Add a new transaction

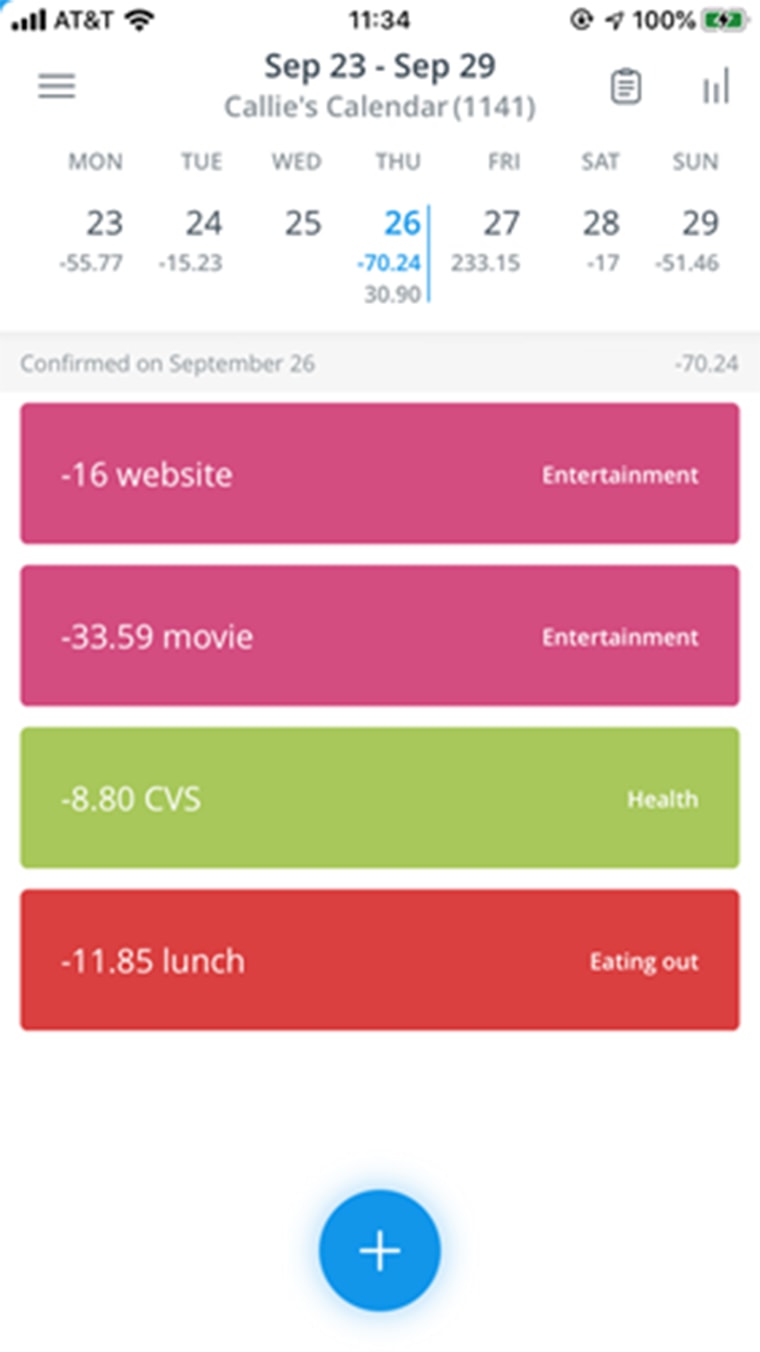tap(380, 1250)
